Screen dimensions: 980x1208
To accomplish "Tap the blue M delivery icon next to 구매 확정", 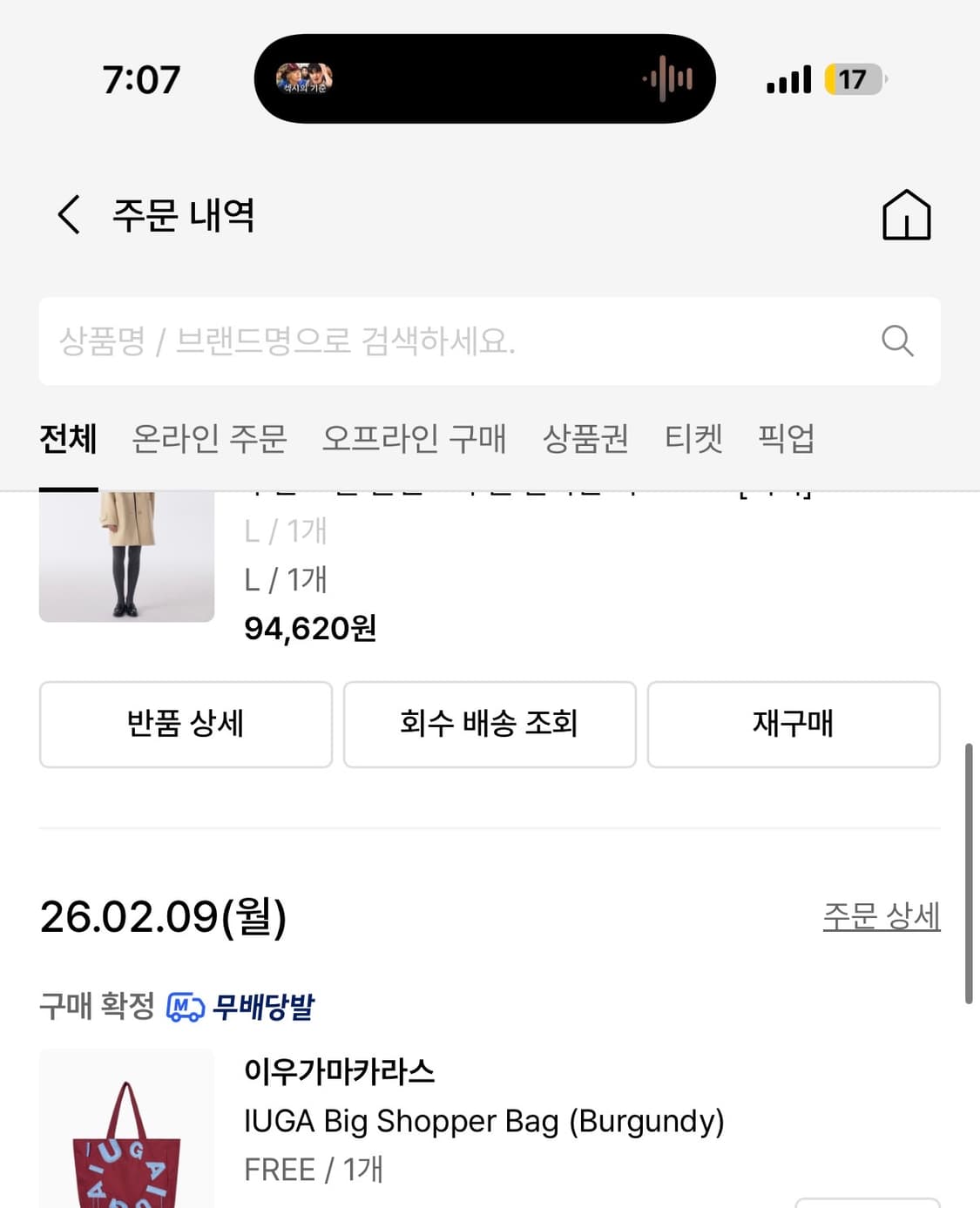I will (x=185, y=1007).
